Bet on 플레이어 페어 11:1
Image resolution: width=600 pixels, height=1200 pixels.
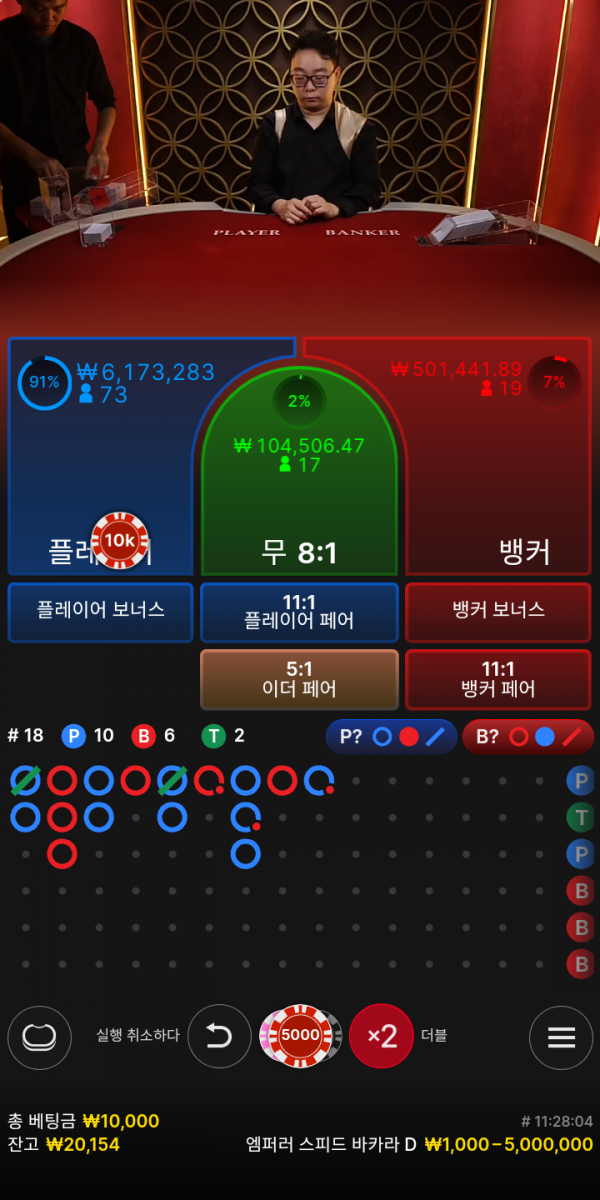click(x=299, y=611)
